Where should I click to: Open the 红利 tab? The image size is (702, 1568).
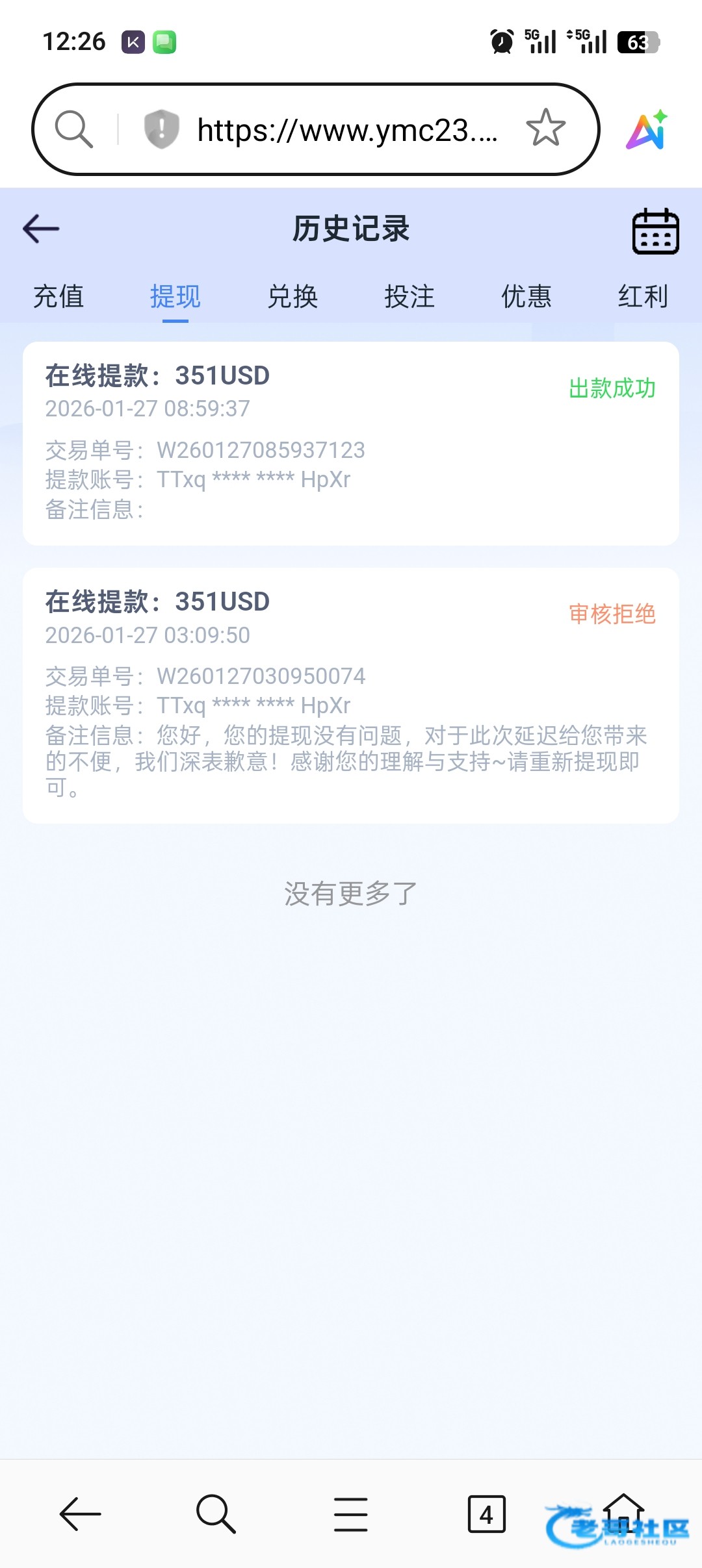(643, 297)
